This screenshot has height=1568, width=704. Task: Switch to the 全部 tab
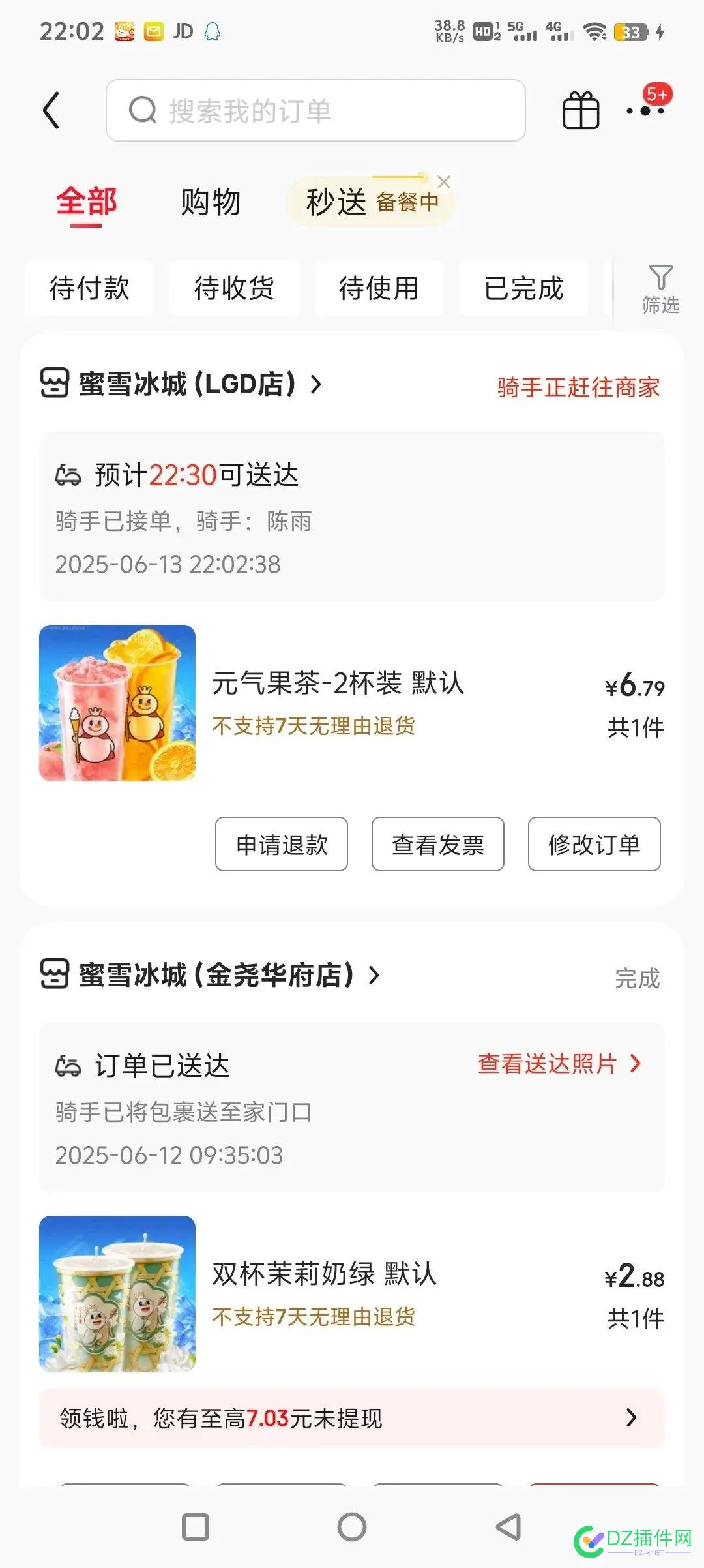click(x=87, y=202)
